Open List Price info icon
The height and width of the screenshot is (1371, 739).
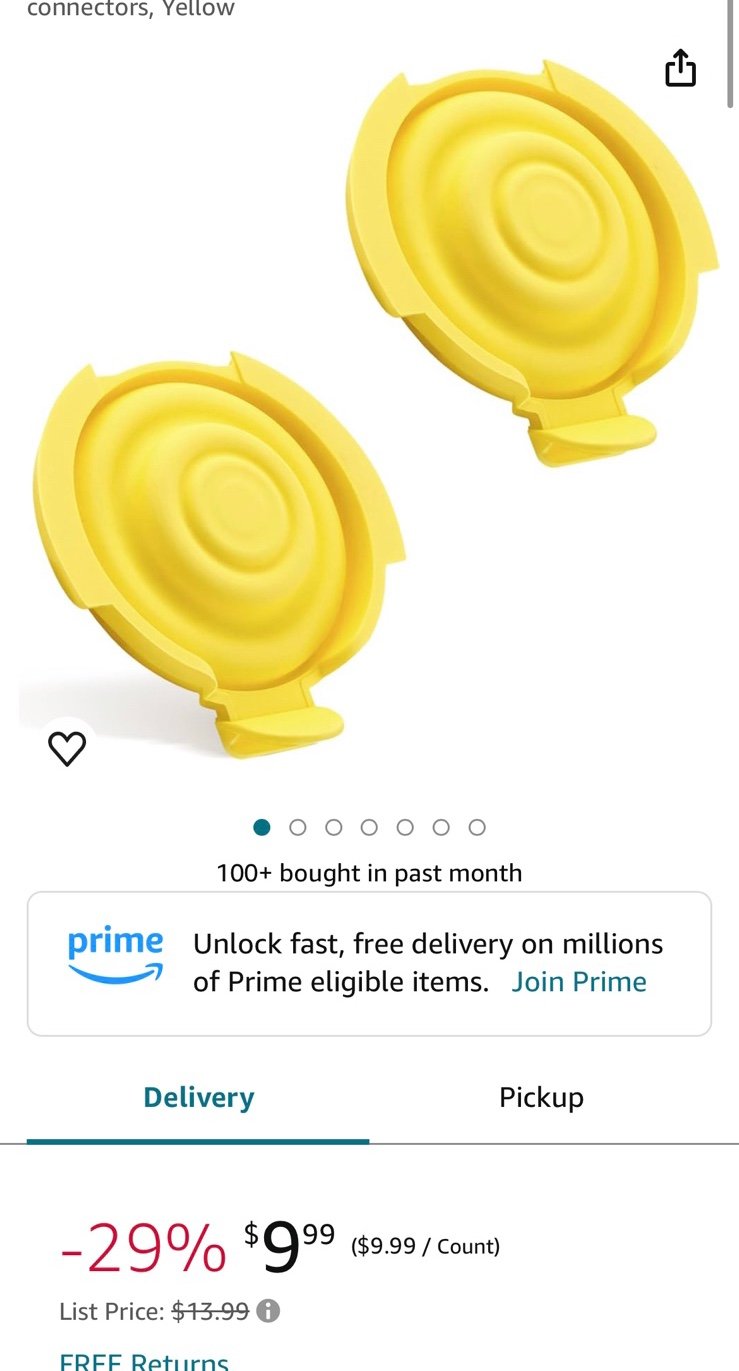(x=268, y=1310)
